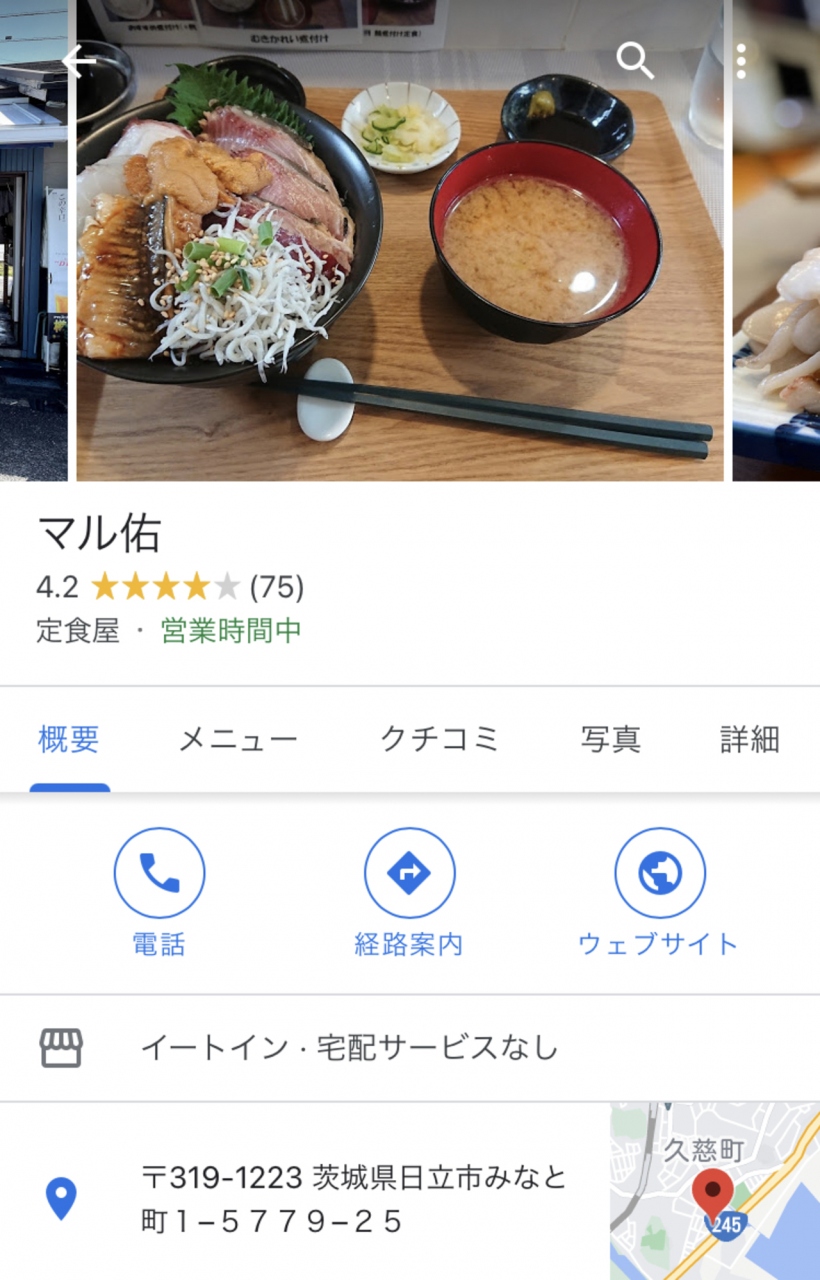Open the イートイン service options row

[x=348, y=1048]
